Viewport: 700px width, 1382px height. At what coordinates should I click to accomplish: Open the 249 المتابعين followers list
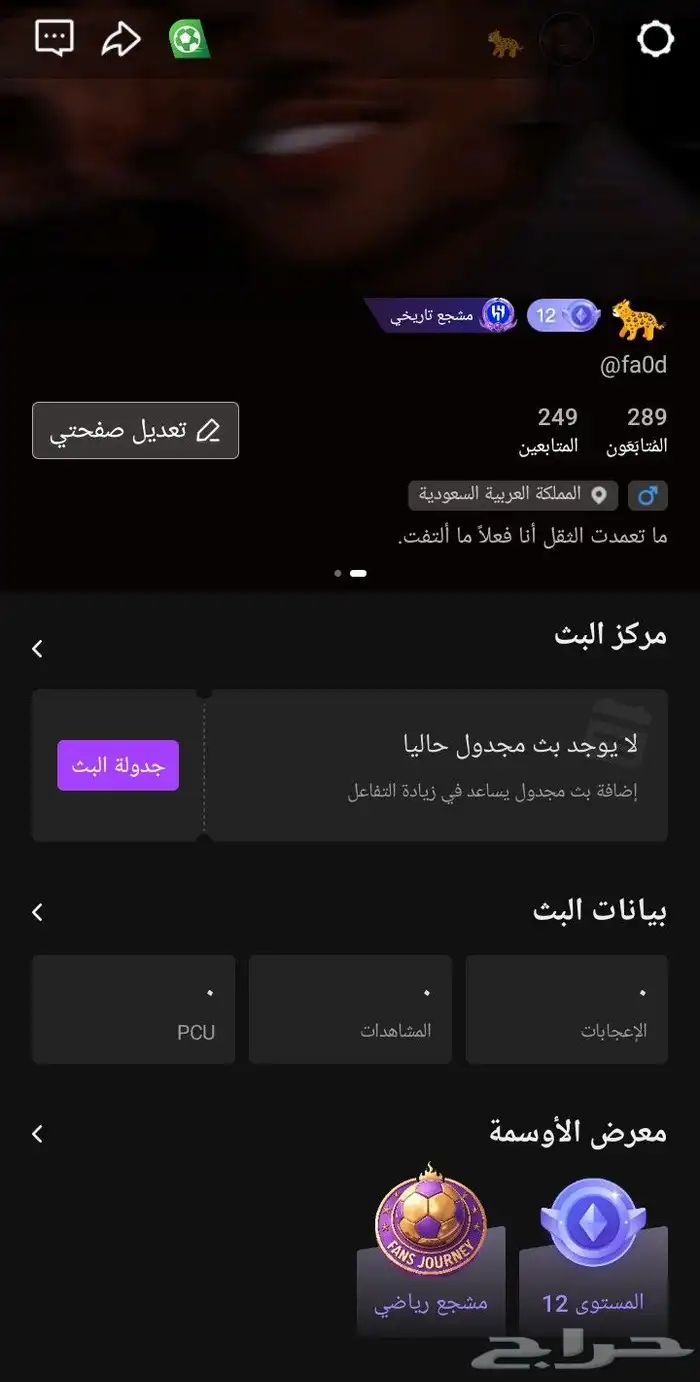pyautogui.click(x=549, y=430)
